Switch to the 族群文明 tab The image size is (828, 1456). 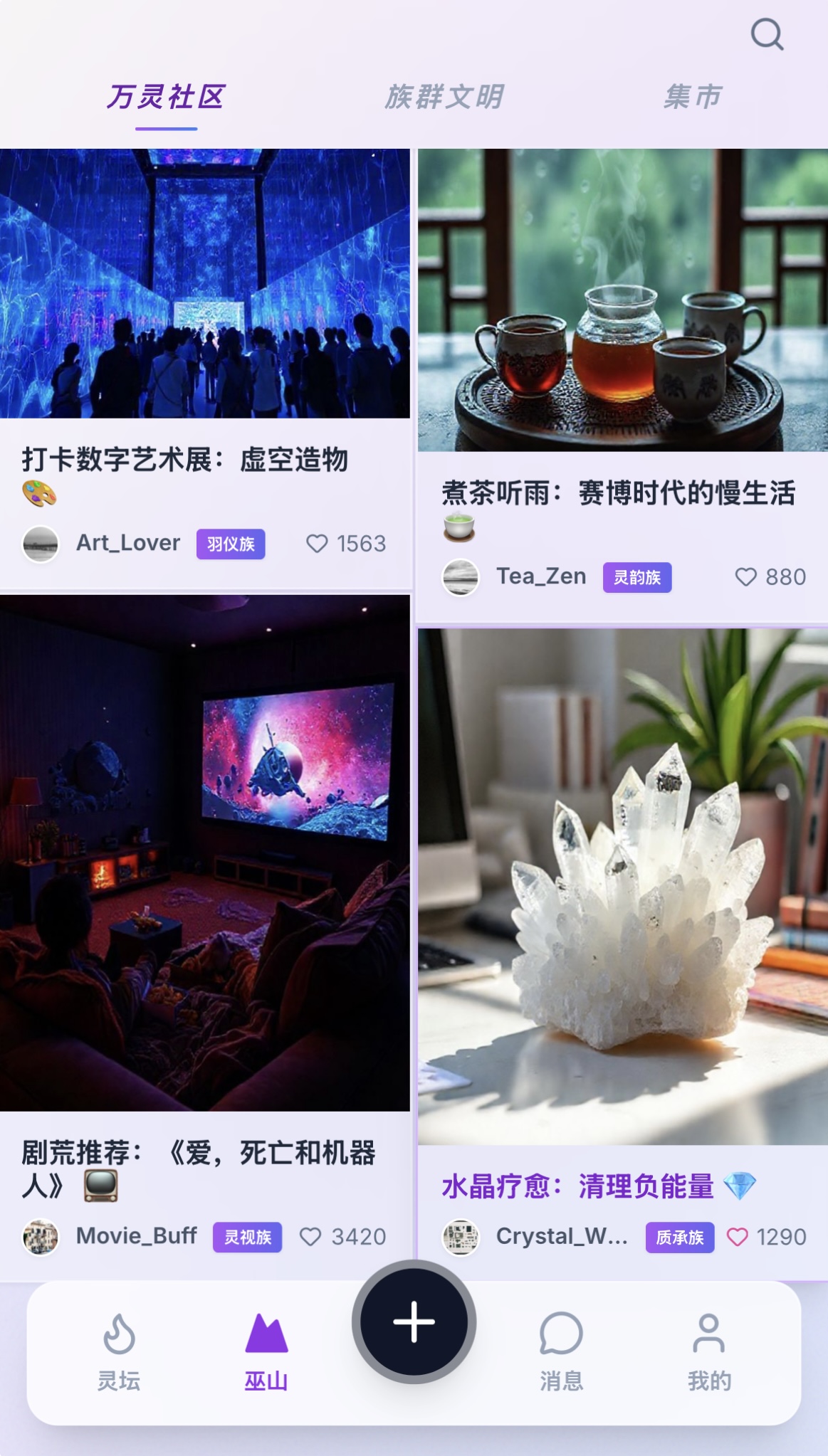point(444,97)
